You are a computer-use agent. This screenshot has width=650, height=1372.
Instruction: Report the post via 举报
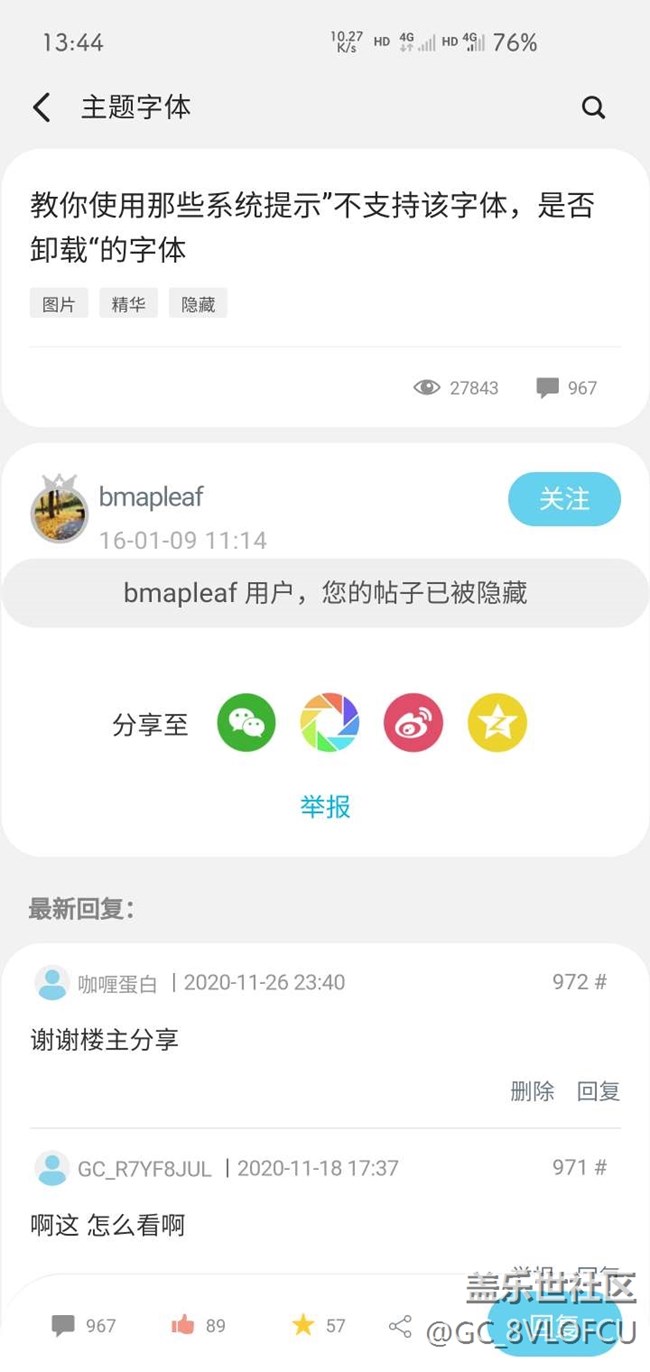325,806
